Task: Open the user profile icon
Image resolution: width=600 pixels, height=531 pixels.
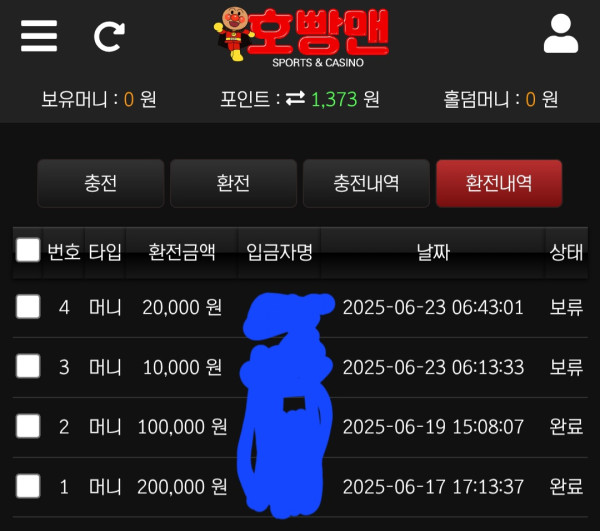Action: 561,34
